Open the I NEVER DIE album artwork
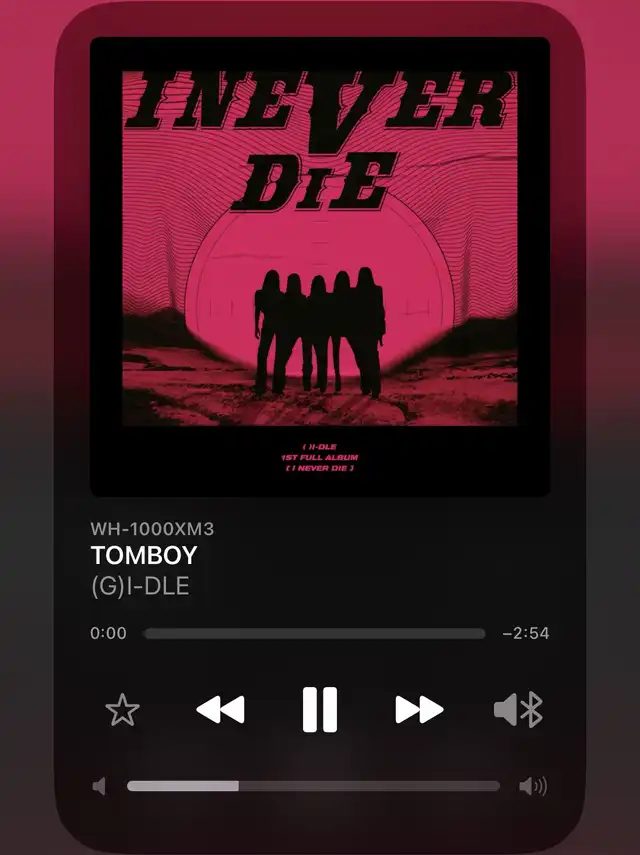The height and width of the screenshot is (855, 640). pos(320,267)
